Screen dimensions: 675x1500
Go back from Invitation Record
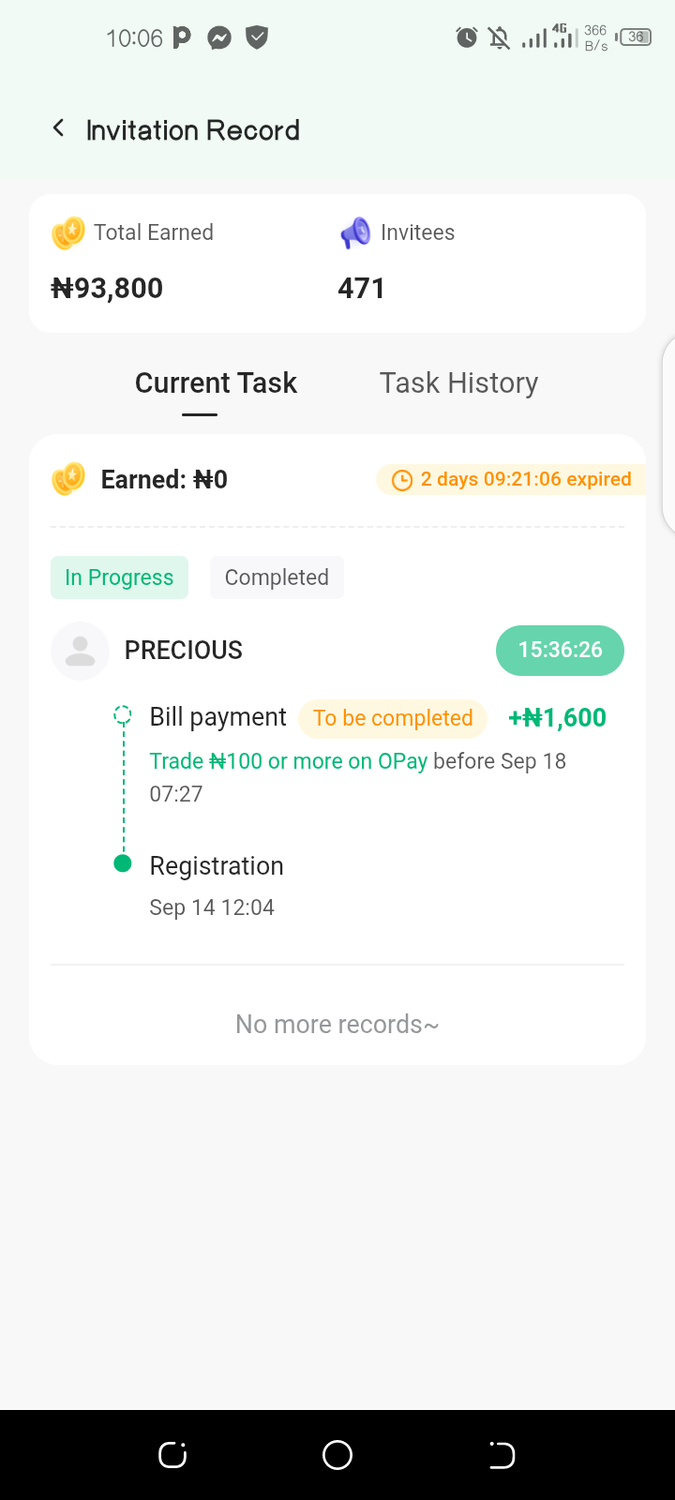coord(59,129)
